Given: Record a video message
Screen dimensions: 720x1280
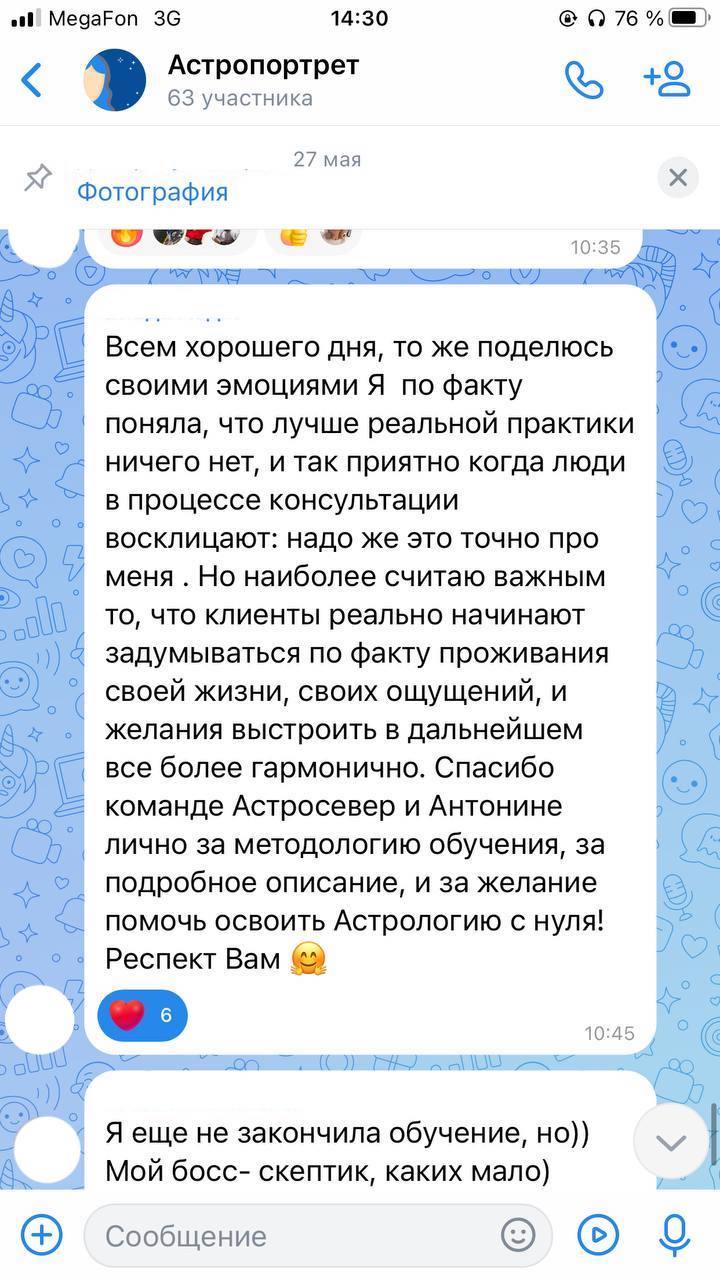Looking at the screenshot, I should 598,1236.
